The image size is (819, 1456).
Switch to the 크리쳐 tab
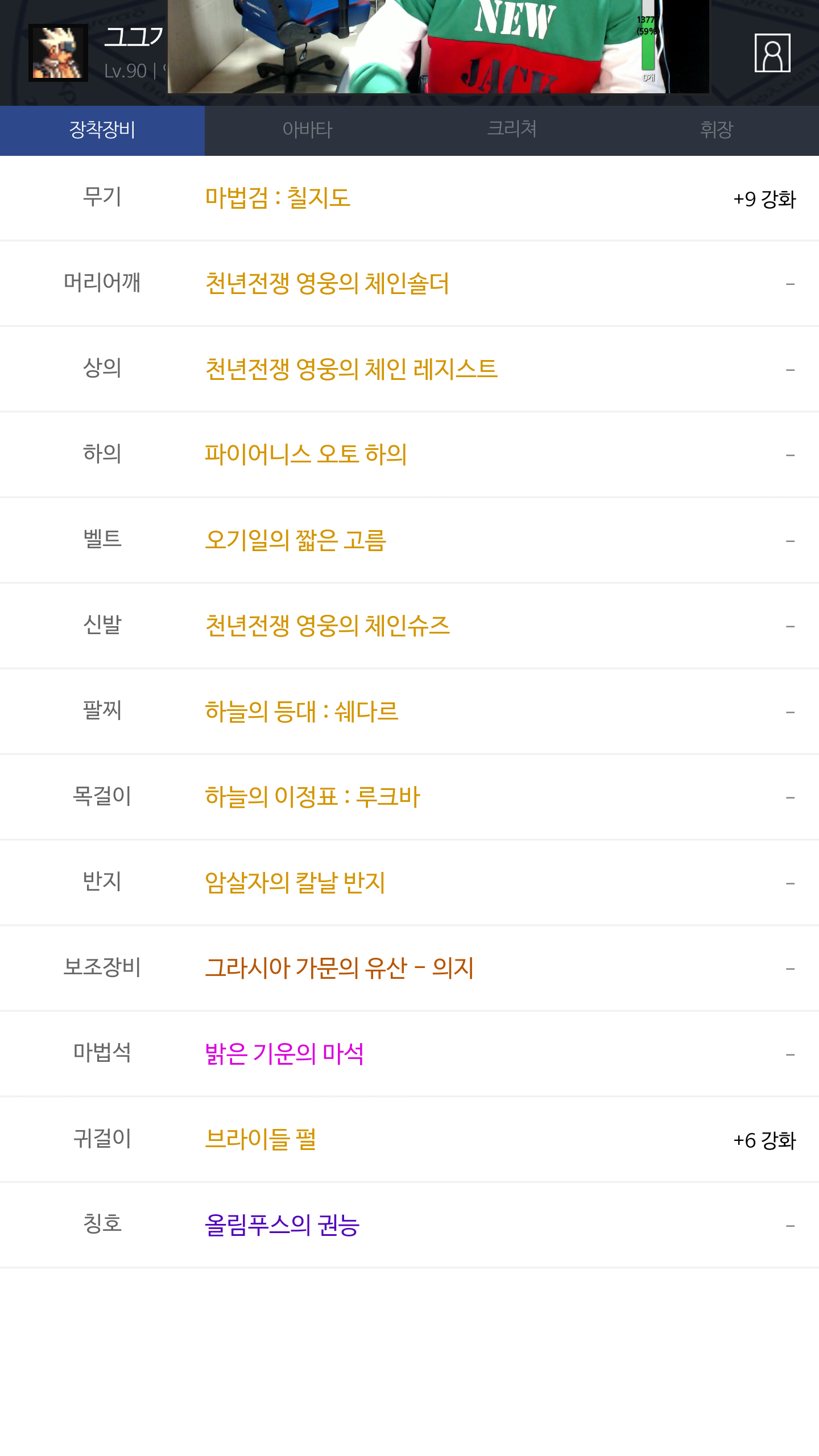point(512,130)
